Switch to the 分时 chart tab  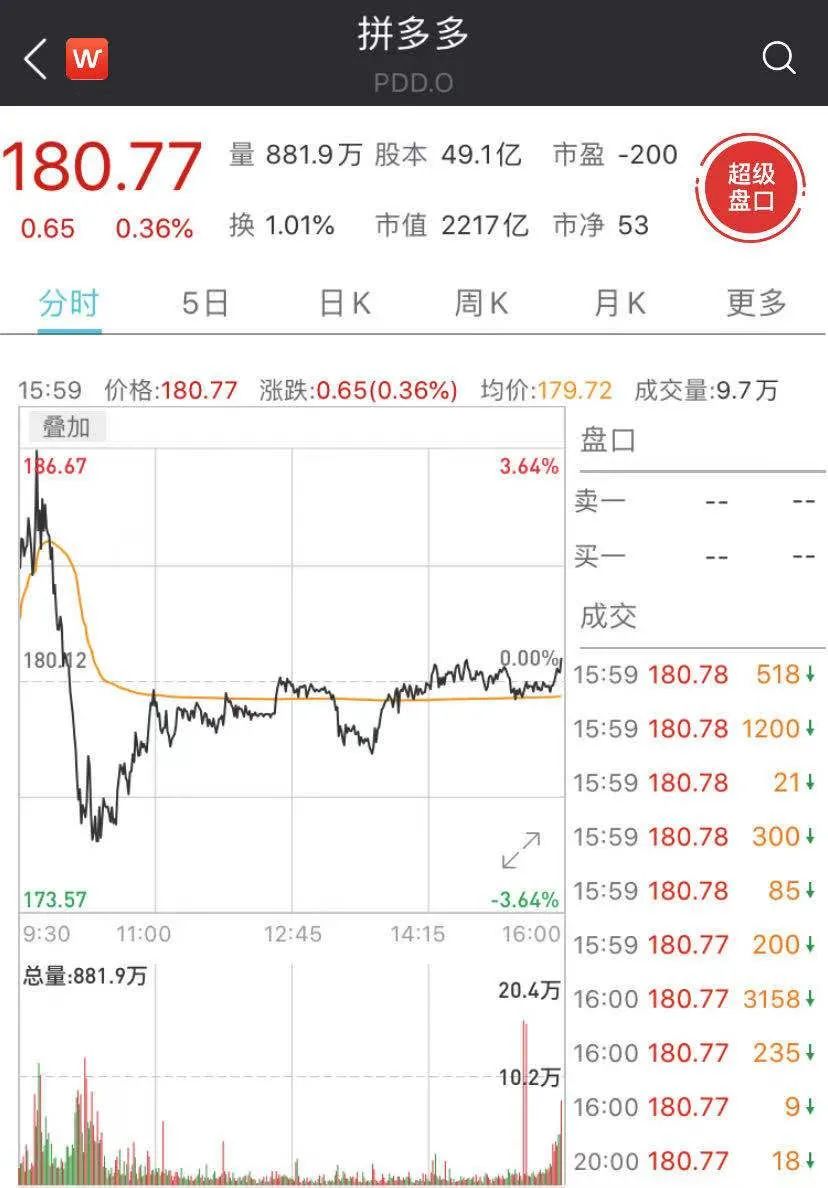(69, 303)
